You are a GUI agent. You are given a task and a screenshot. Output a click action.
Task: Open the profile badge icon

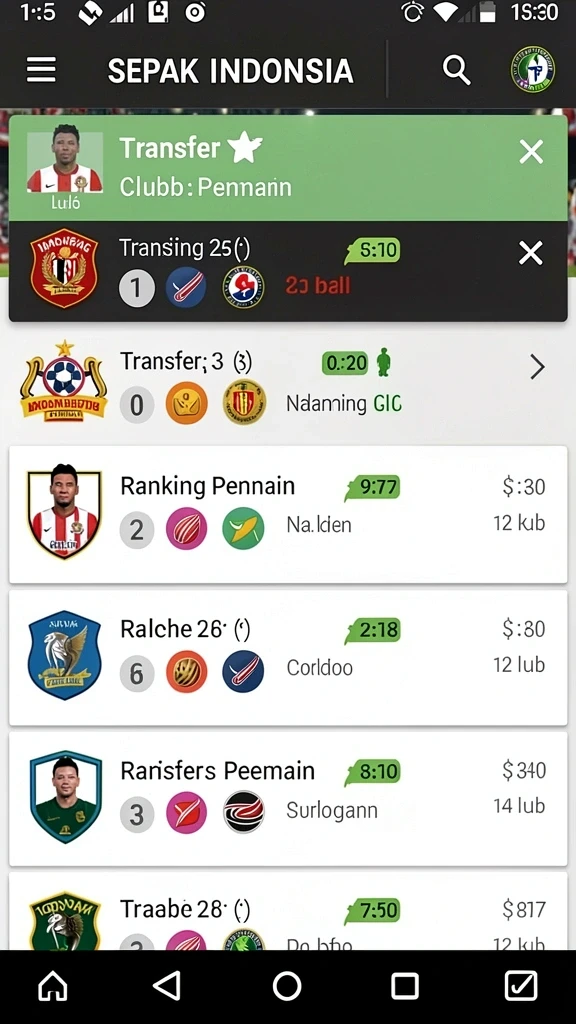pyautogui.click(x=533, y=69)
